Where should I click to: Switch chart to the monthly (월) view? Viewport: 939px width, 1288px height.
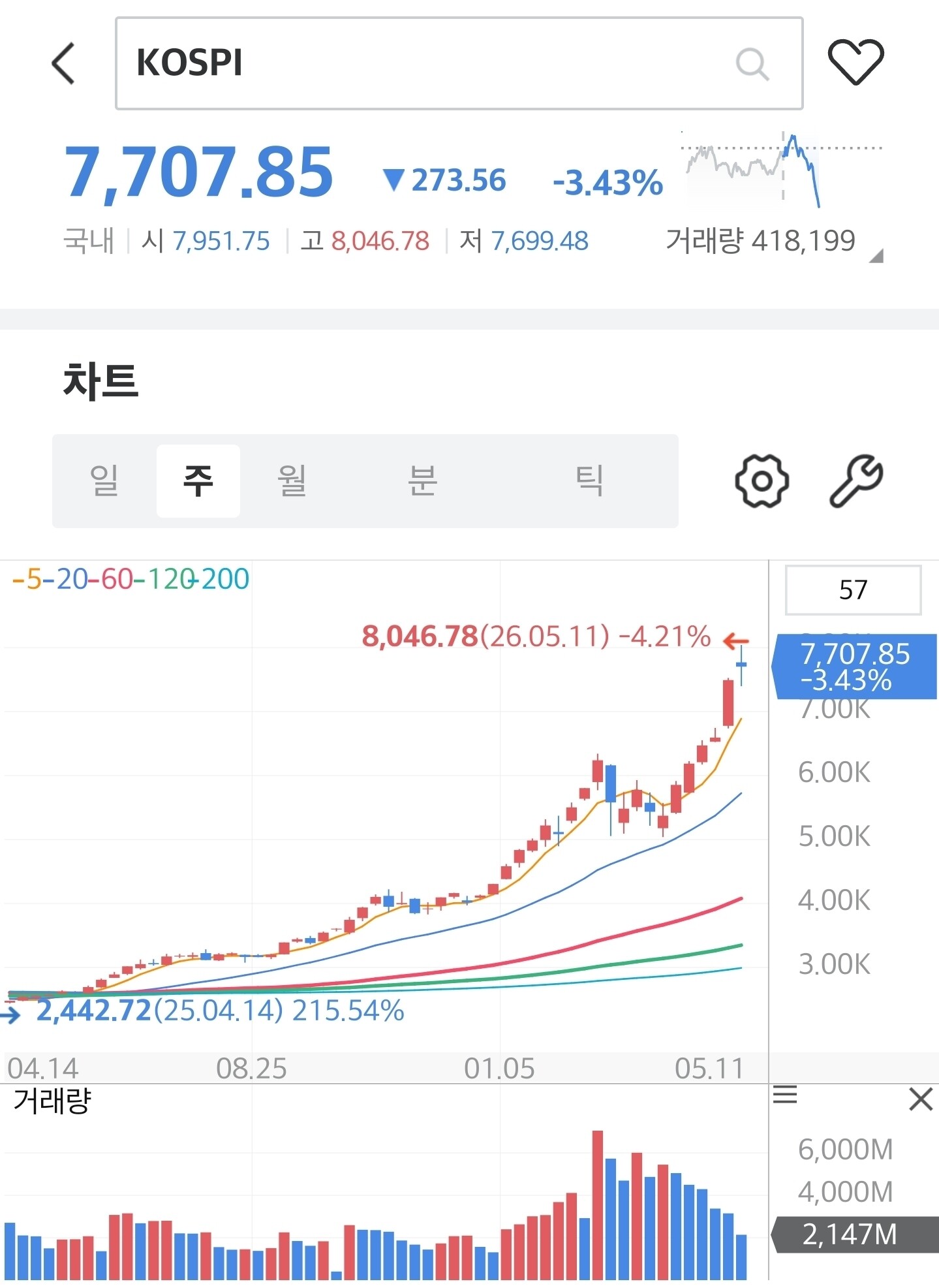coord(292,481)
